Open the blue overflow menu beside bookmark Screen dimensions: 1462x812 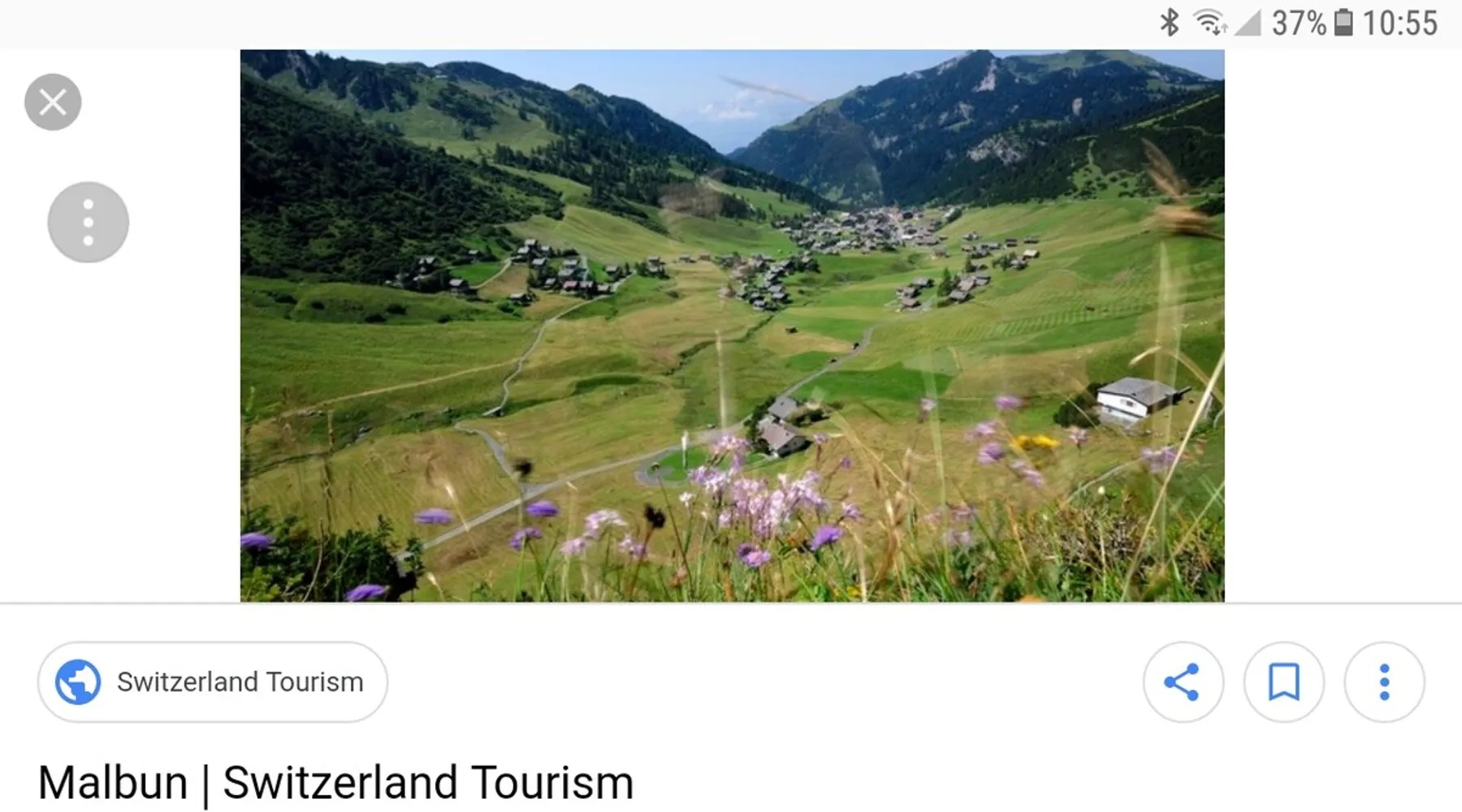point(1384,682)
